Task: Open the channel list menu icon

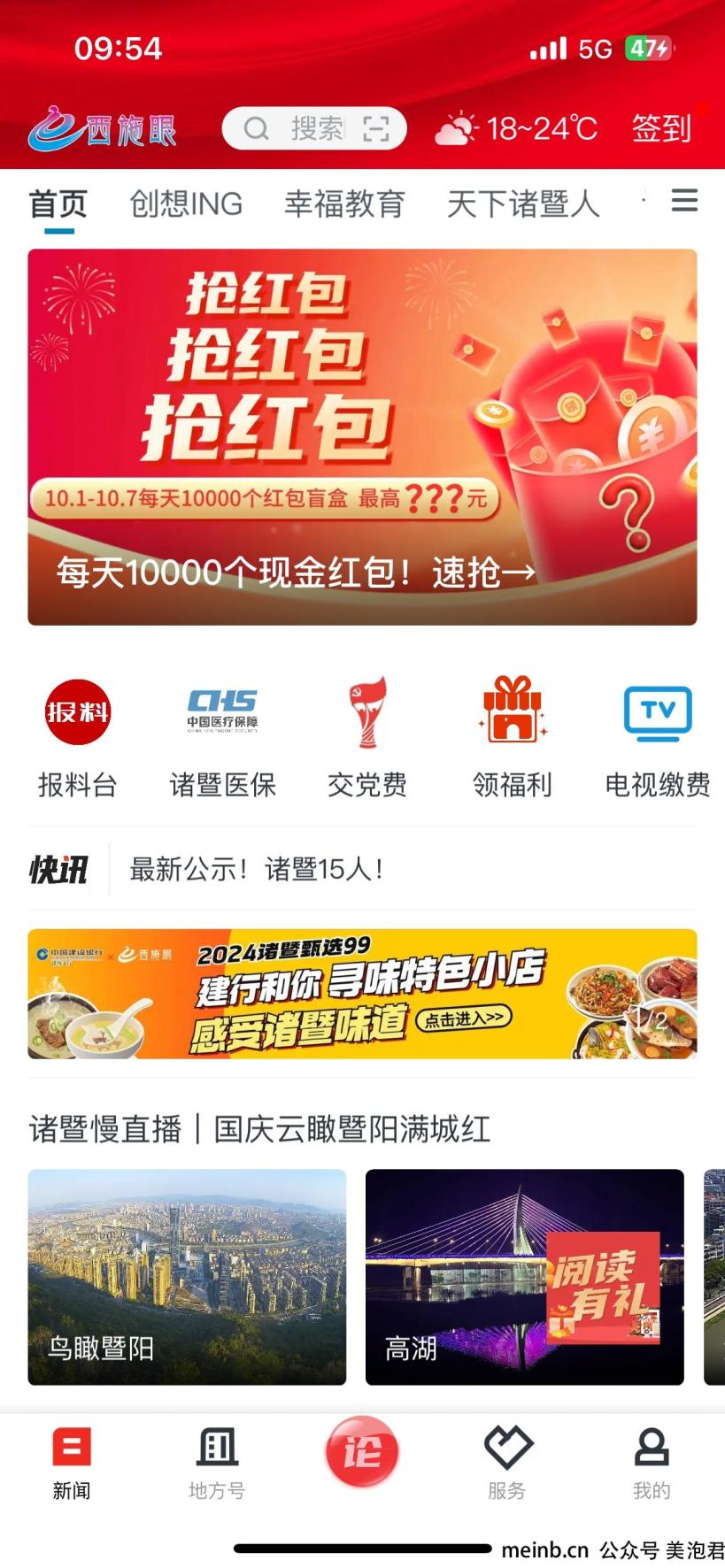Action: click(684, 201)
